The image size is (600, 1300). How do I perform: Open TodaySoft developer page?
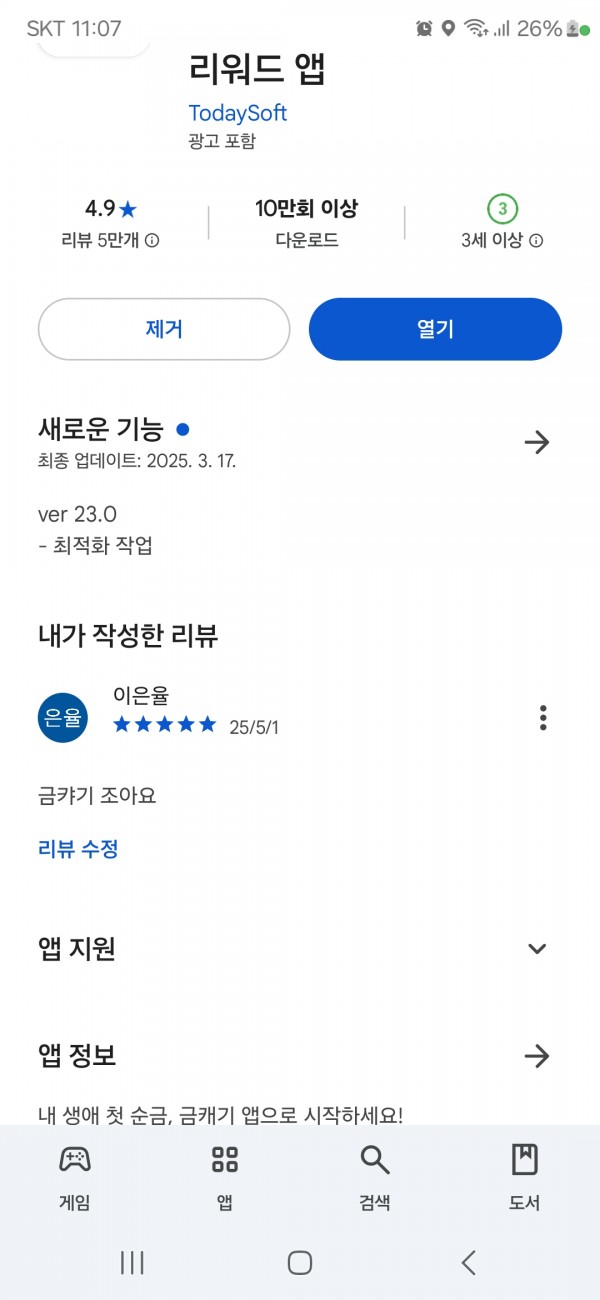[x=238, y=113]
